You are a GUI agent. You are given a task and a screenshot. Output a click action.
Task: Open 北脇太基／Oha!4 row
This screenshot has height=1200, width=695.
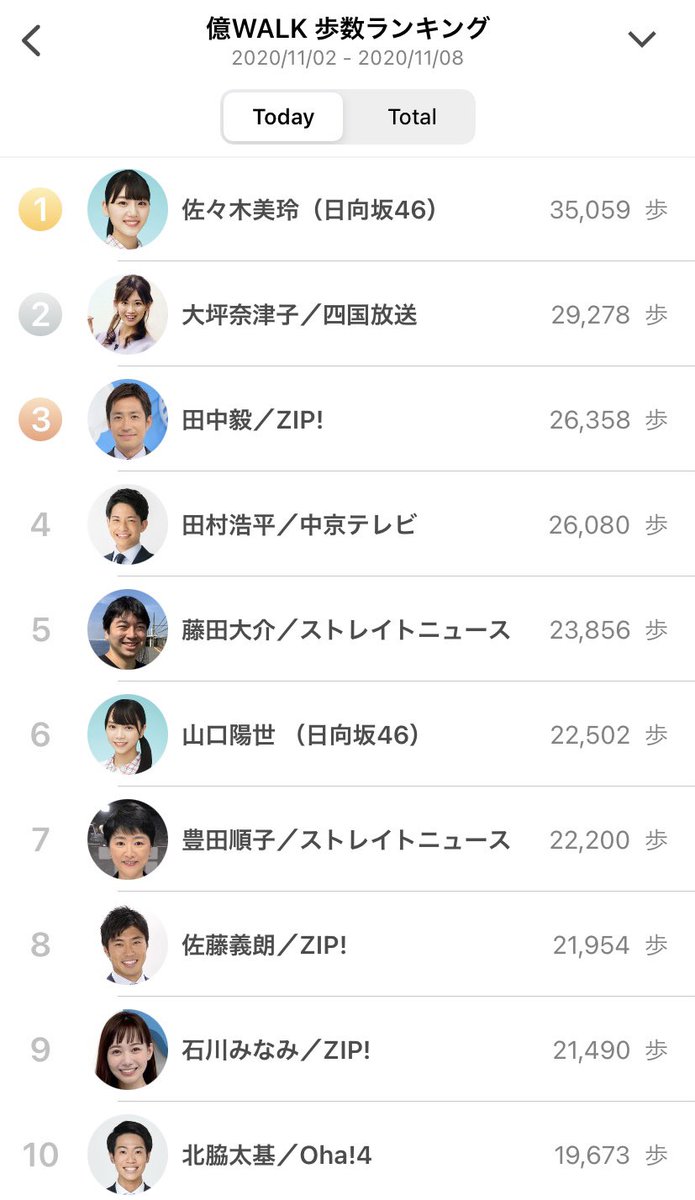(x=347, y=1151)
